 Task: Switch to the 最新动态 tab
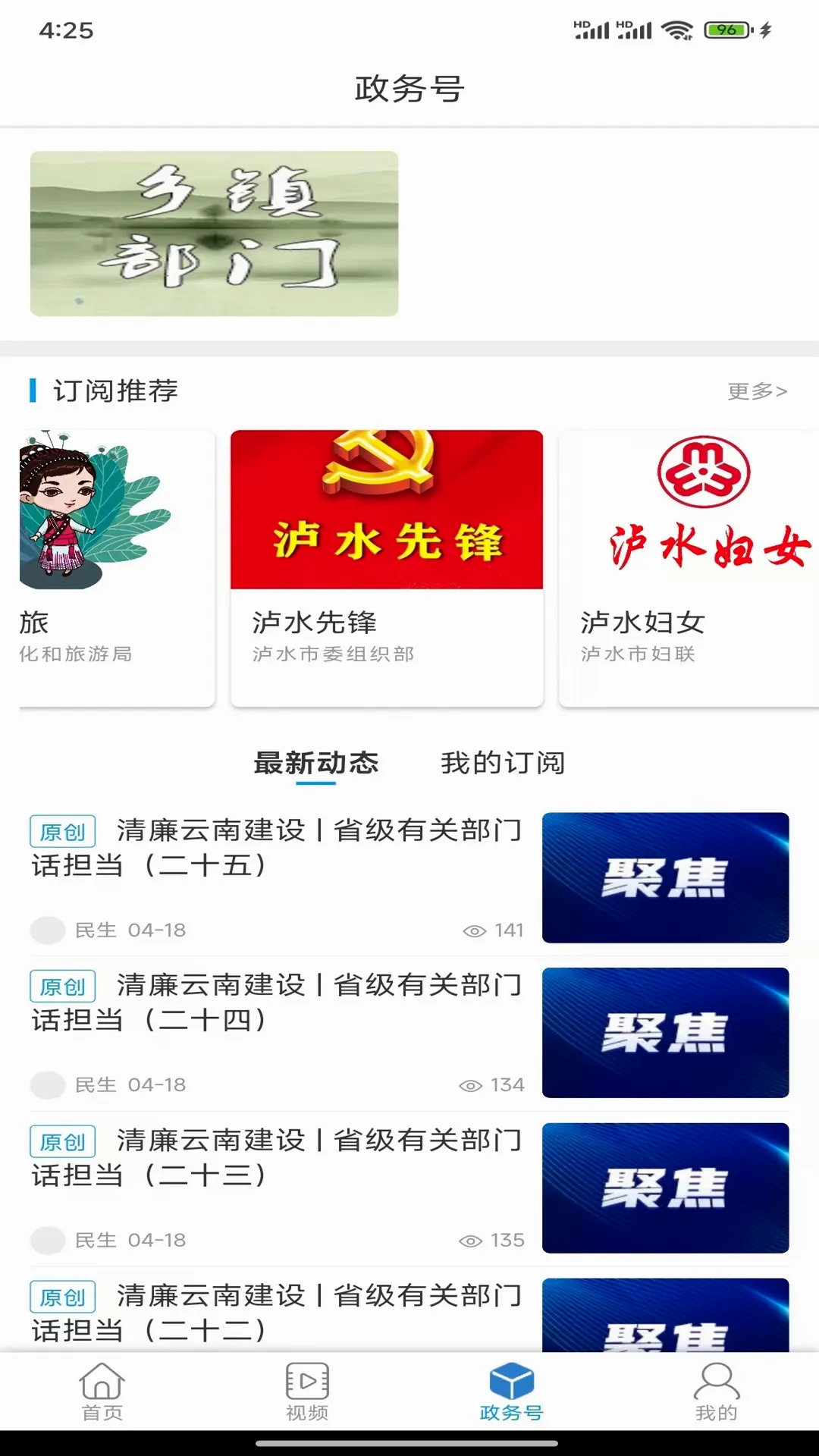(x=315, y=763)
